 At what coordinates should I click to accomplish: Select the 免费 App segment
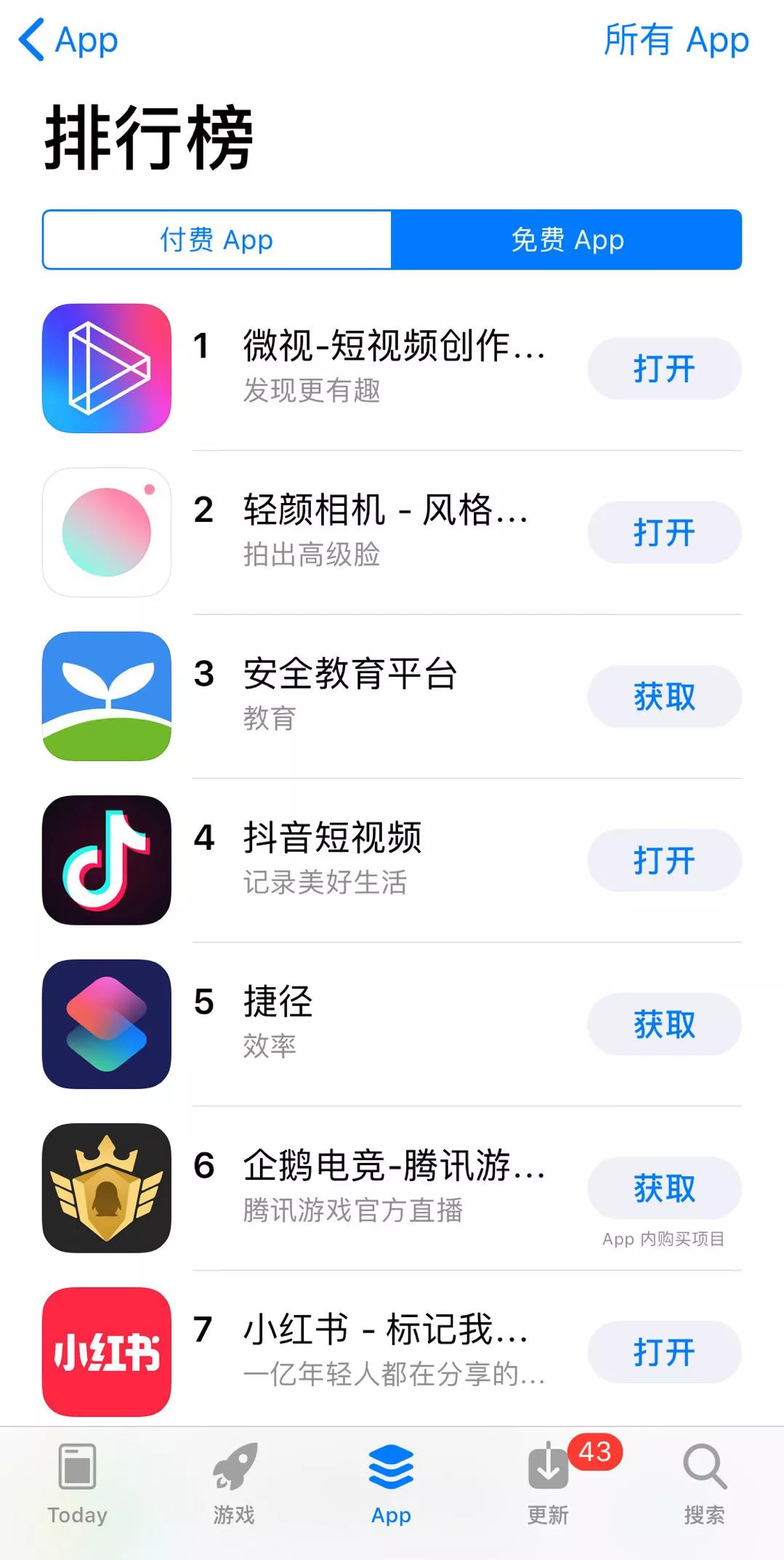[567, 240]
